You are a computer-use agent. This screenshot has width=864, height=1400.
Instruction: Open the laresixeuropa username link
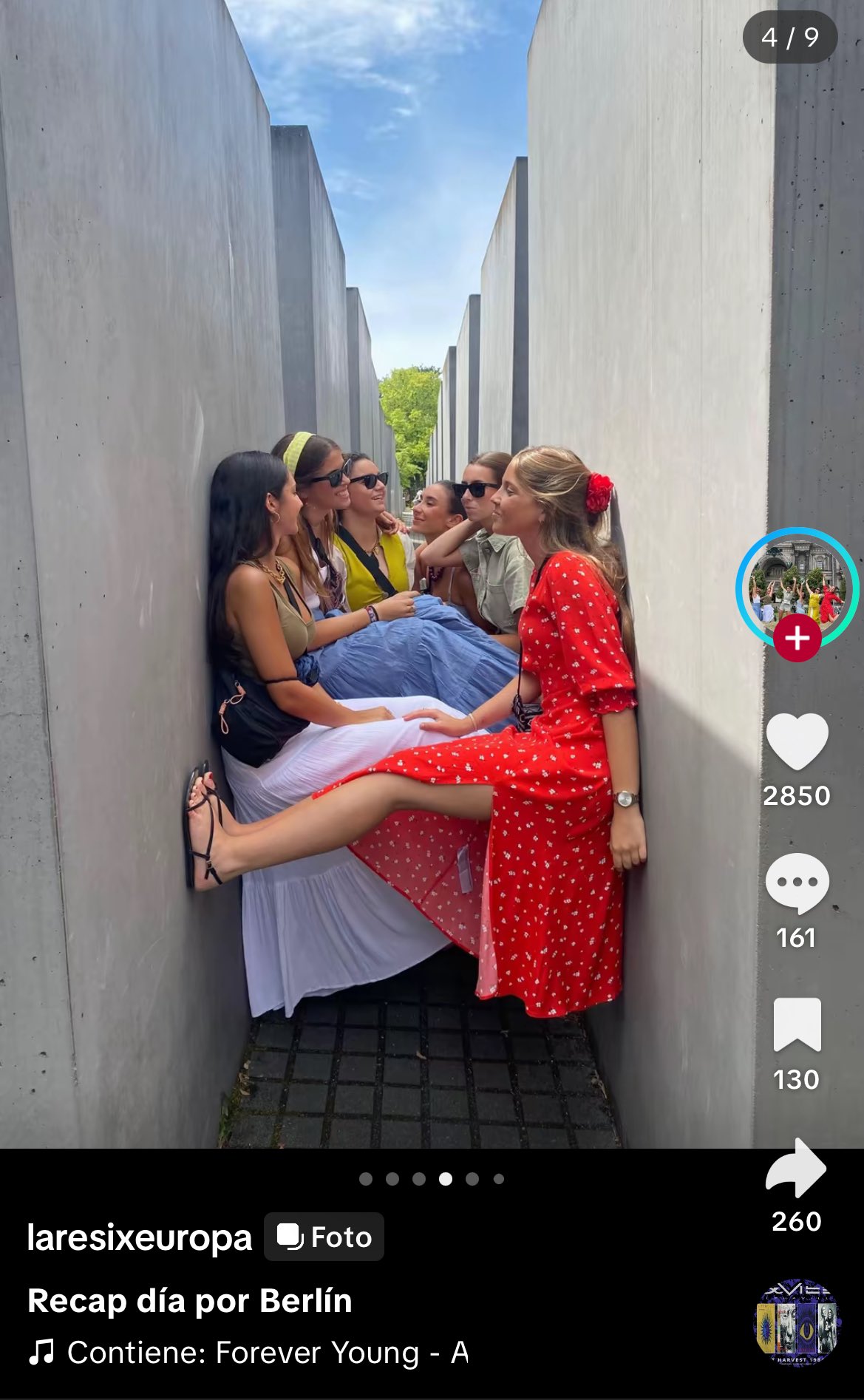click(139, 1237)
